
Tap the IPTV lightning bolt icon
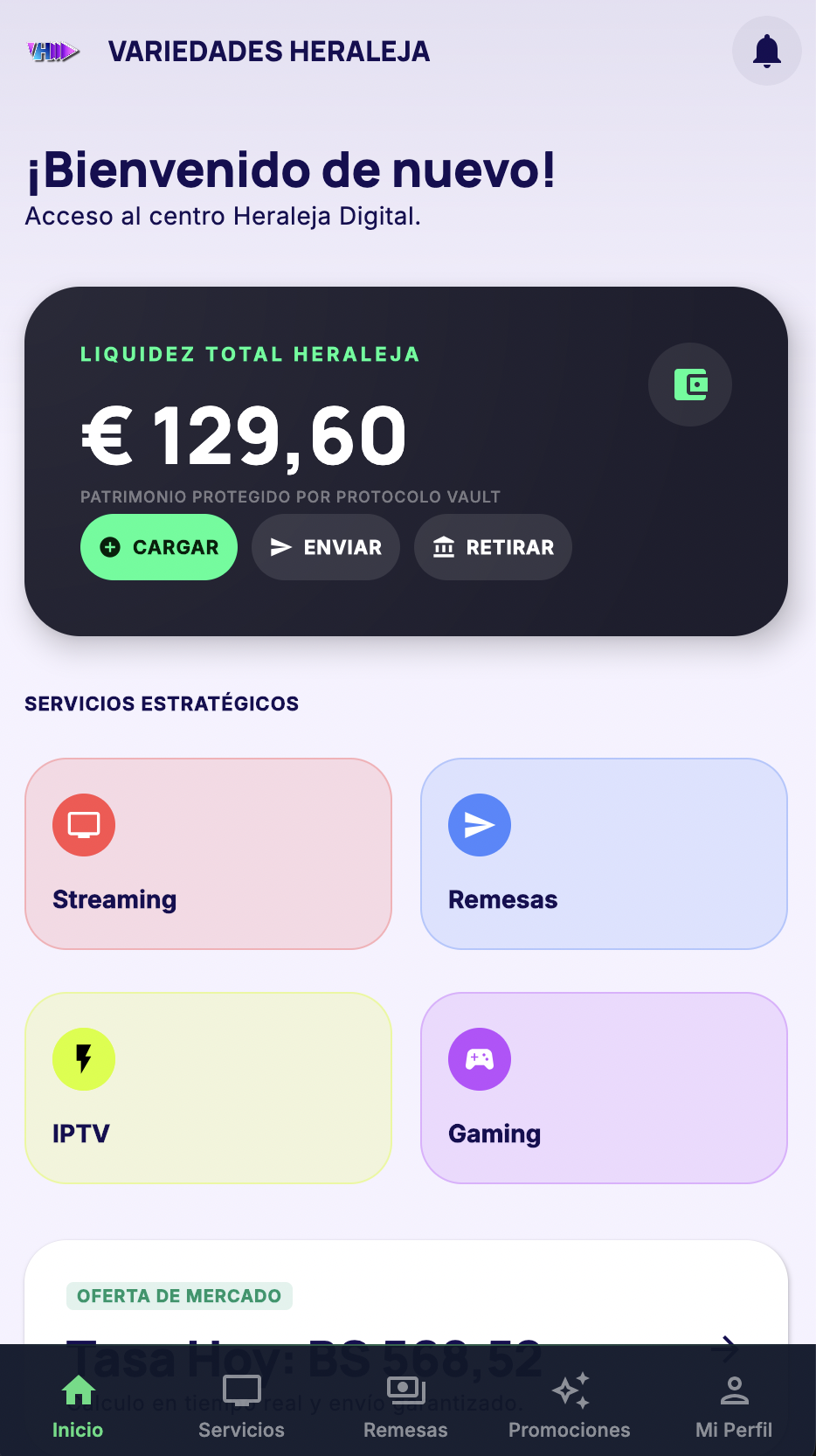tap(83, 1058)
